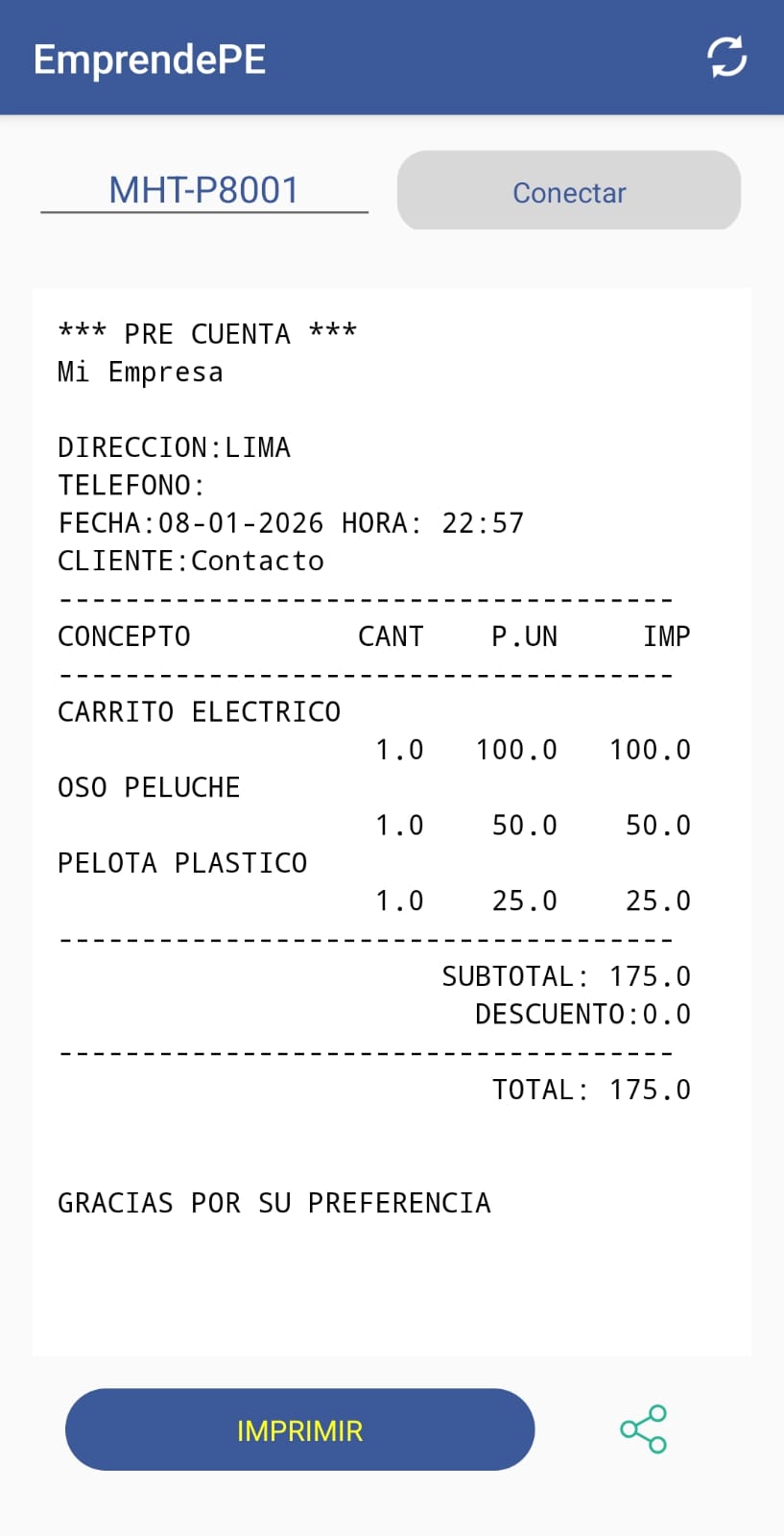784x1536 pixels.
Task: Select the PRE CUENTA header line
Action: click(206, 333)
